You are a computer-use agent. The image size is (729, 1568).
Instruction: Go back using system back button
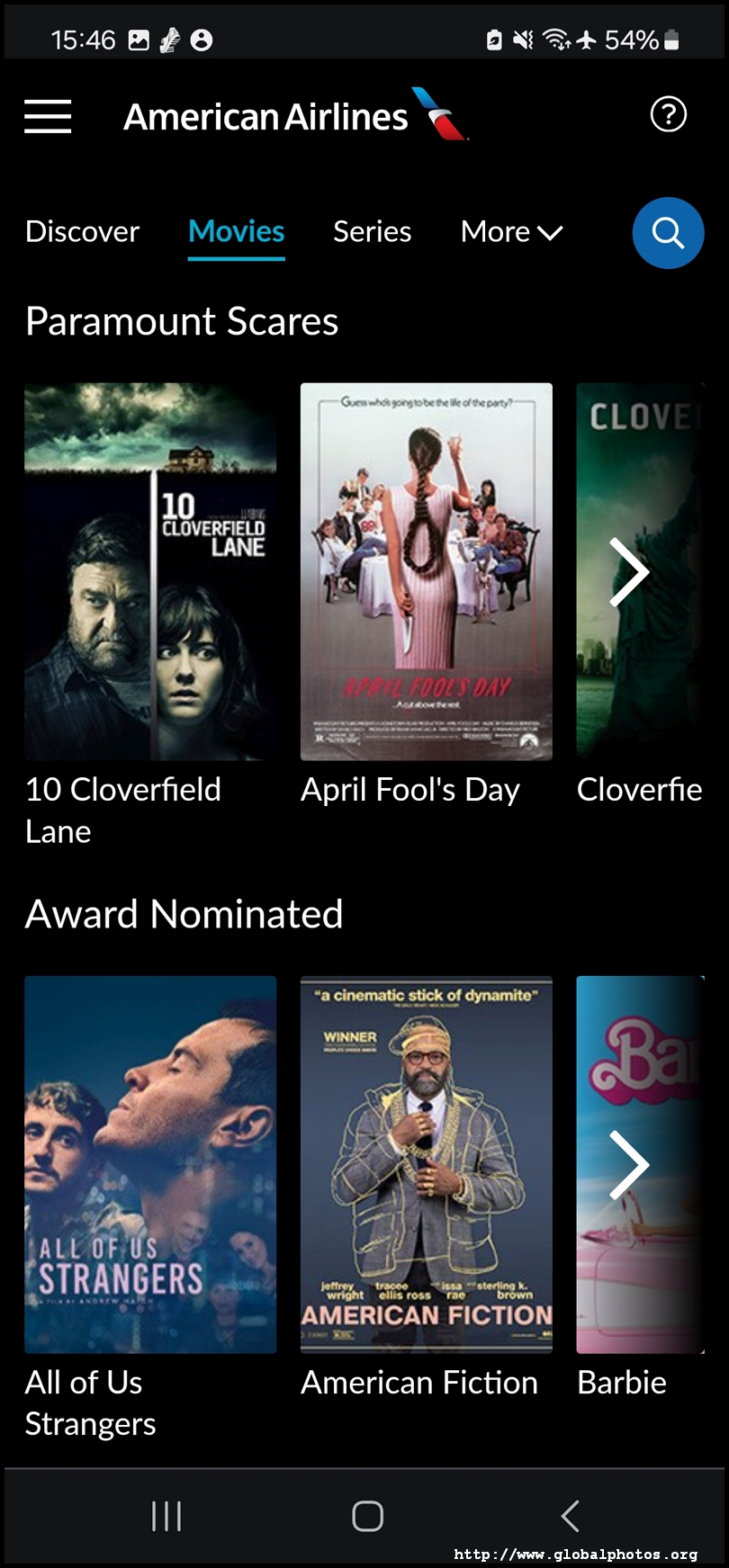pos(570,1516)
